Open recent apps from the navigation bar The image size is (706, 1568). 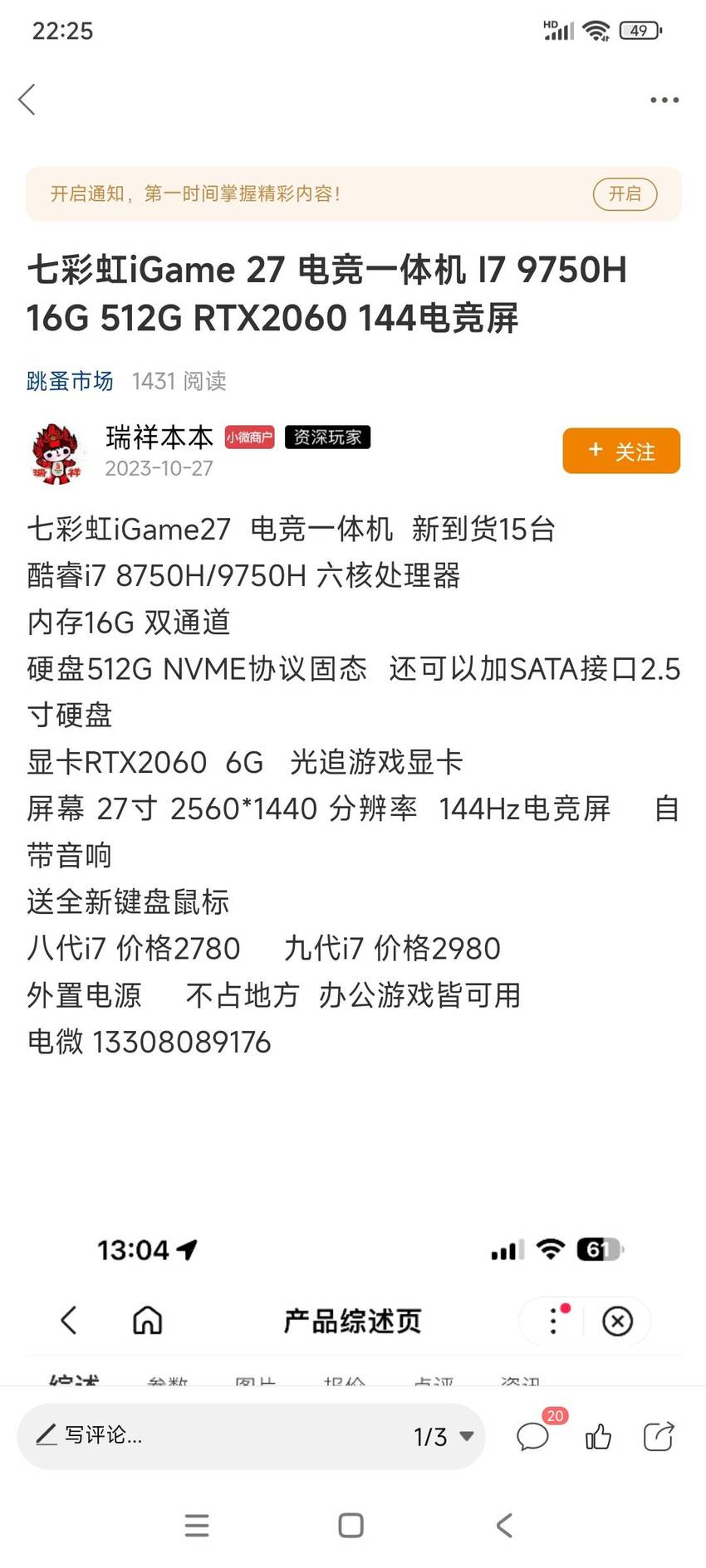[x=197, y=1526]
